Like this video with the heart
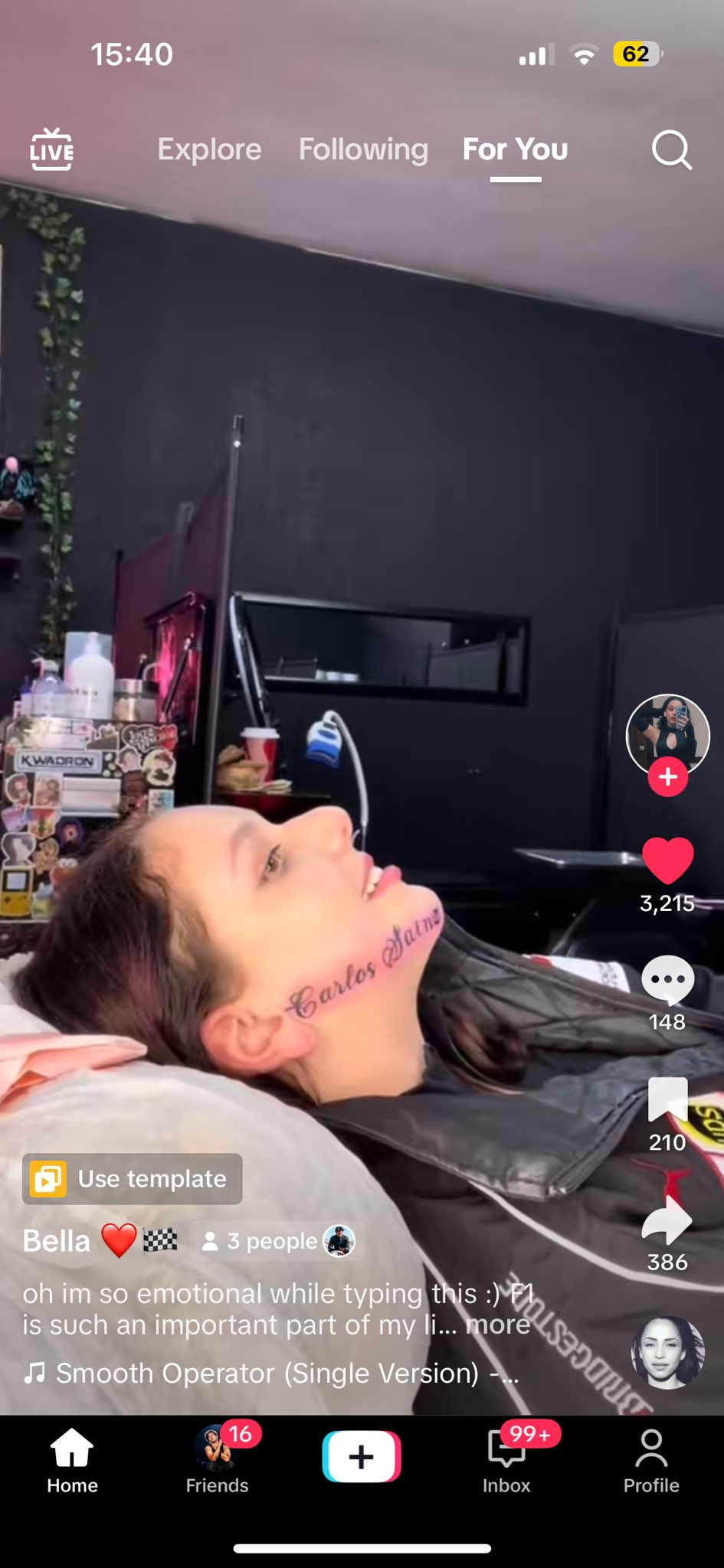Image resolution: width=724 pixels, height=1568 pixels. click(667, 861)
